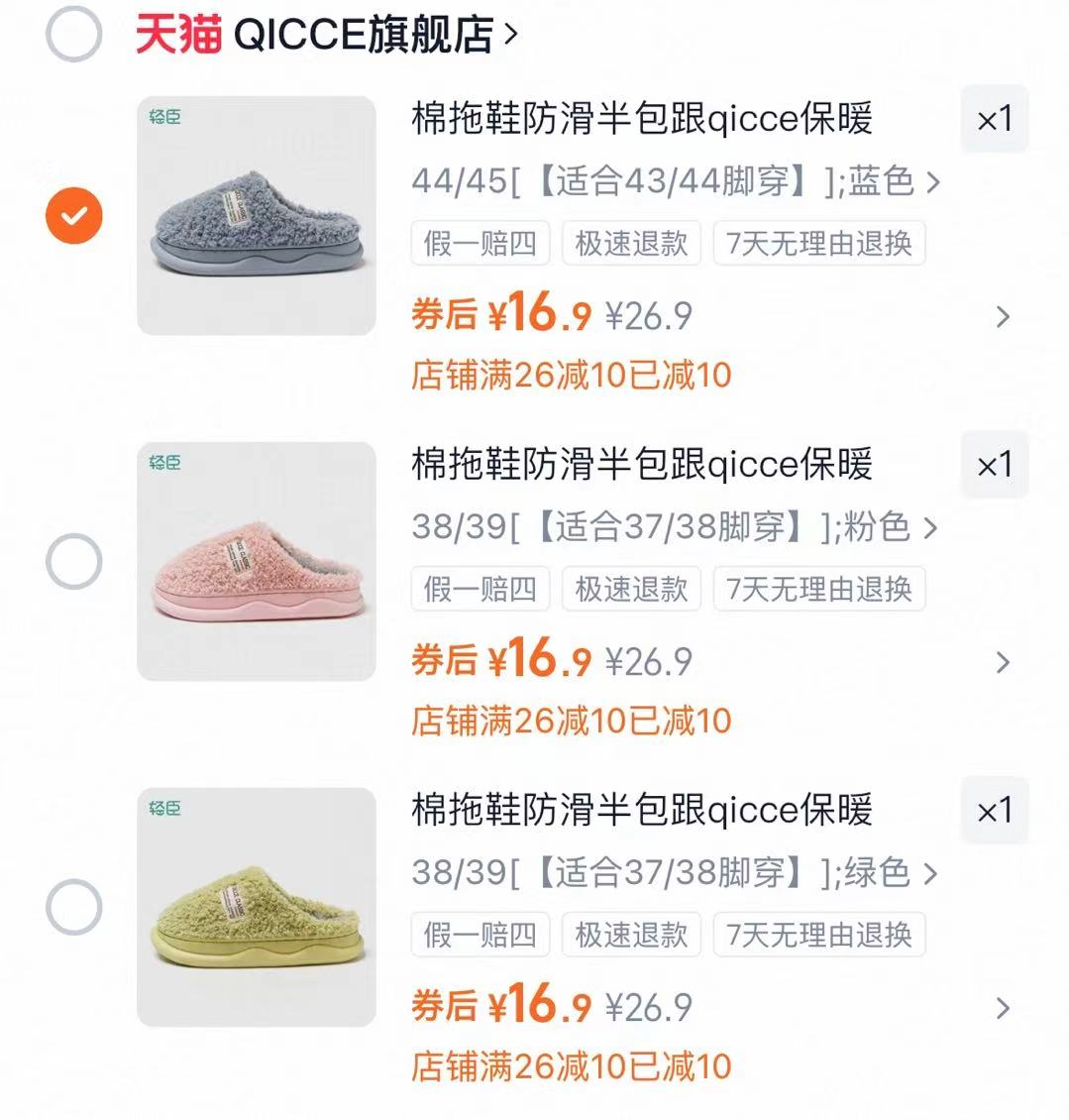Viewport: 1069px width, 1120px height.
Task: Click the 店铺满26减10已减10 promotion text
Action: [570, 375]
